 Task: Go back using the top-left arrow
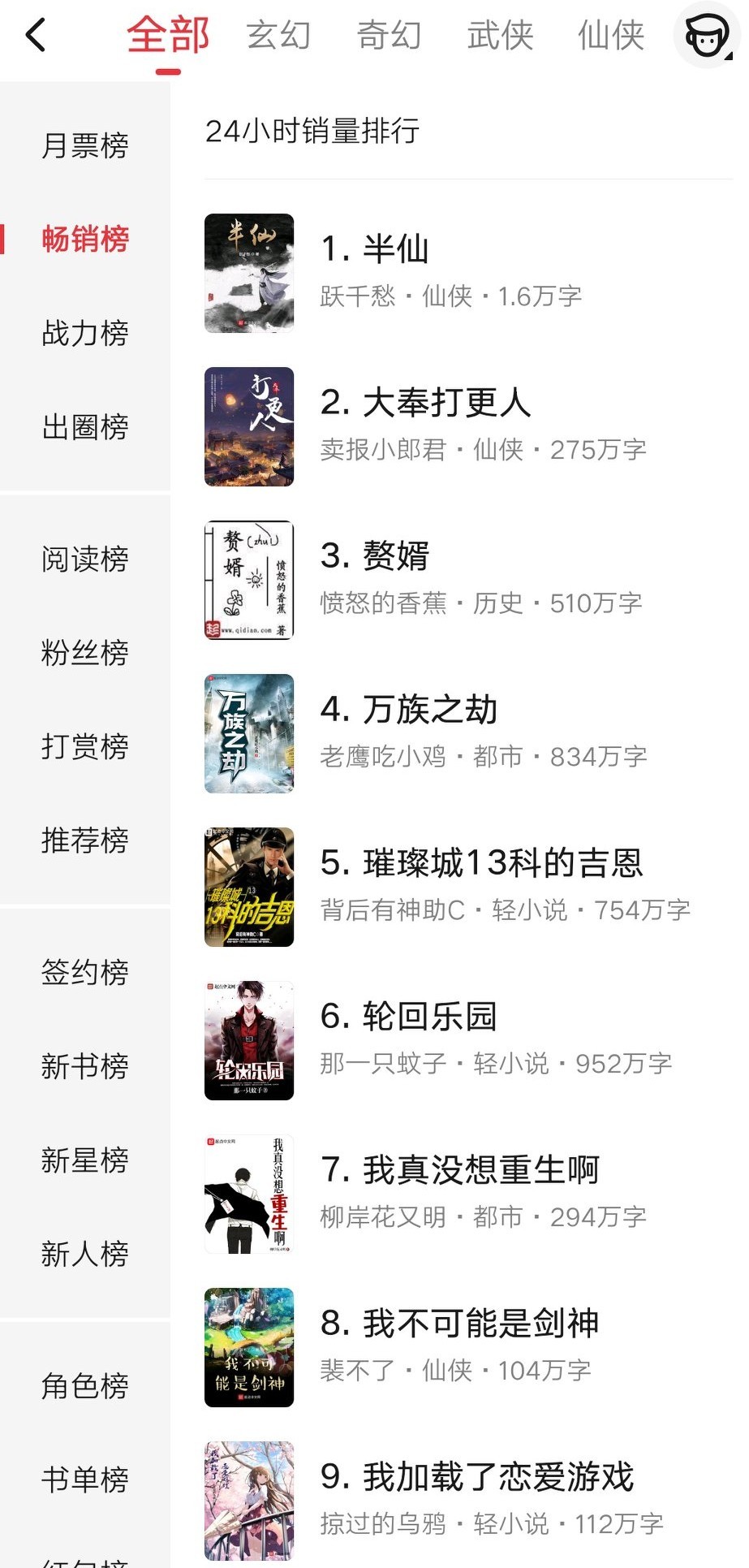pos(36,35)
